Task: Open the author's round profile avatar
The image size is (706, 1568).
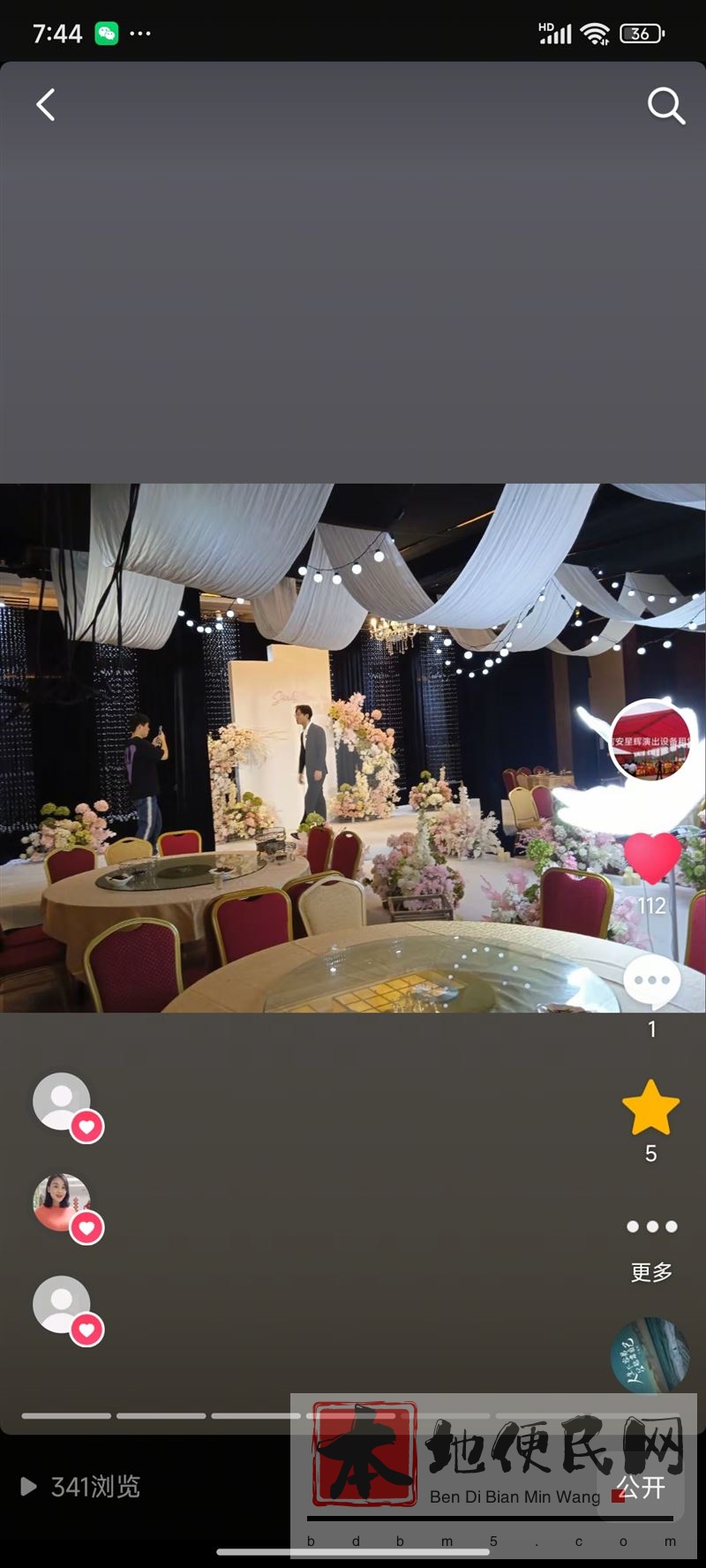Action: (x=650, y=740)
